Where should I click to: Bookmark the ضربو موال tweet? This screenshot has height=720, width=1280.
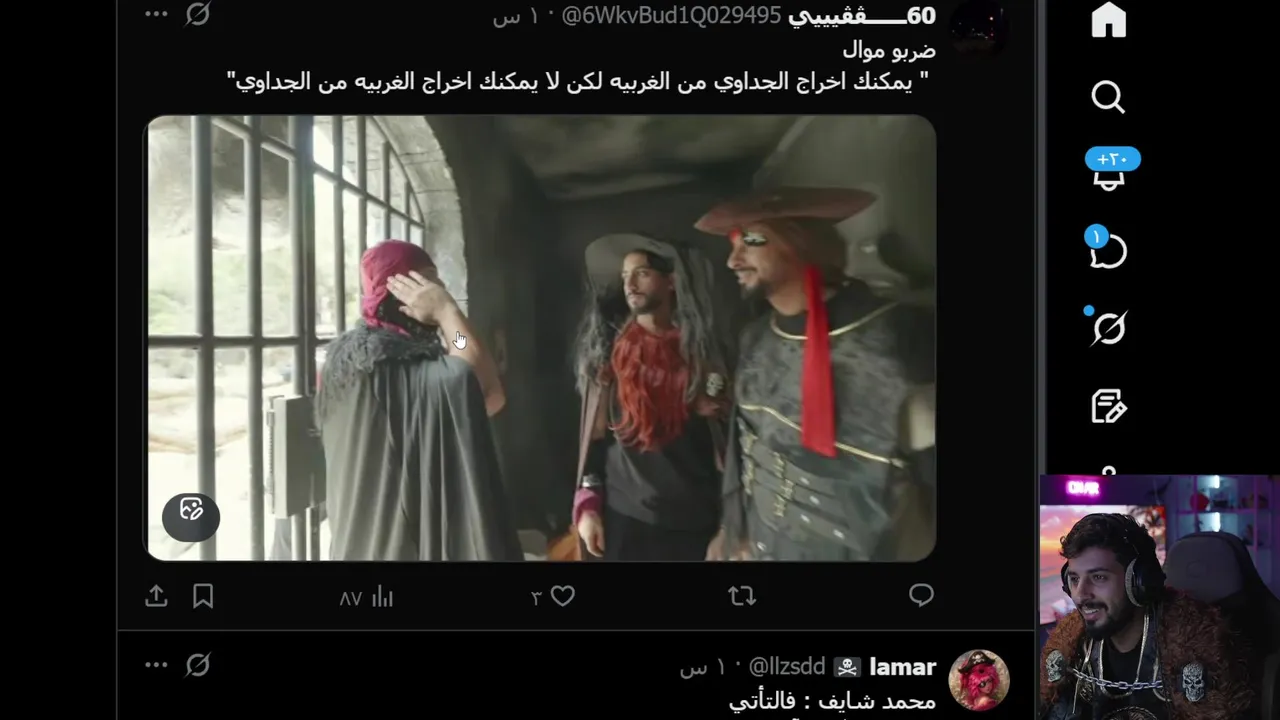203,597
